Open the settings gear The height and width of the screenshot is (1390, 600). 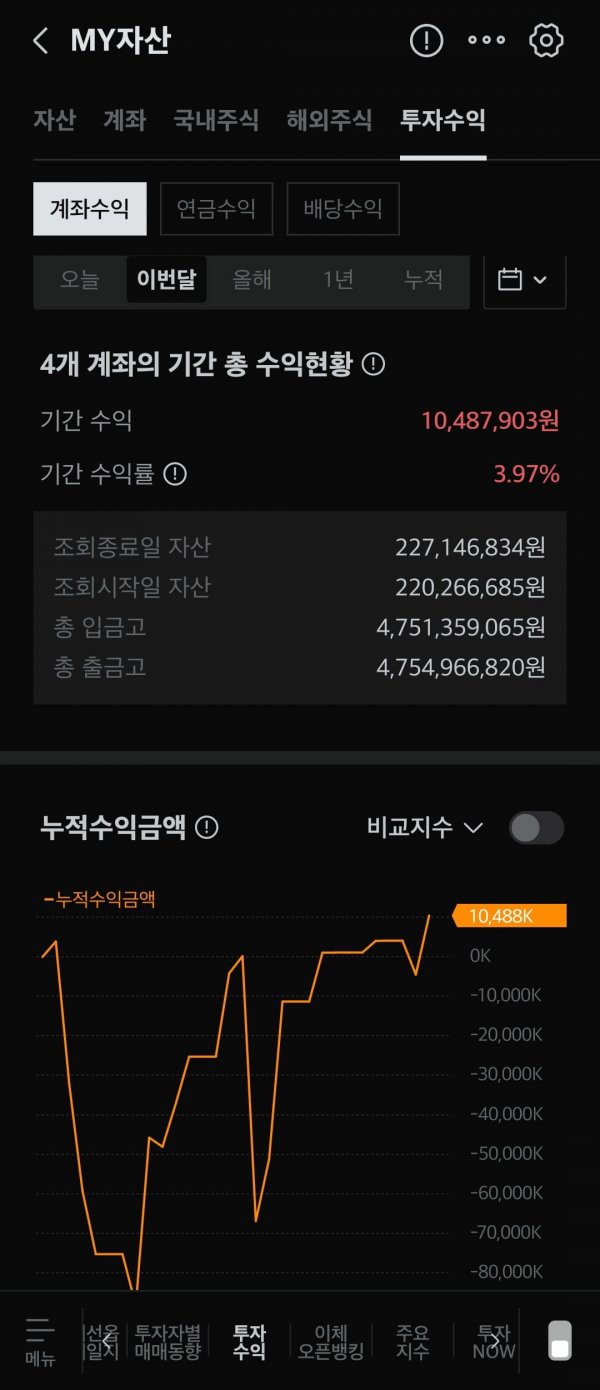point(546,41)
